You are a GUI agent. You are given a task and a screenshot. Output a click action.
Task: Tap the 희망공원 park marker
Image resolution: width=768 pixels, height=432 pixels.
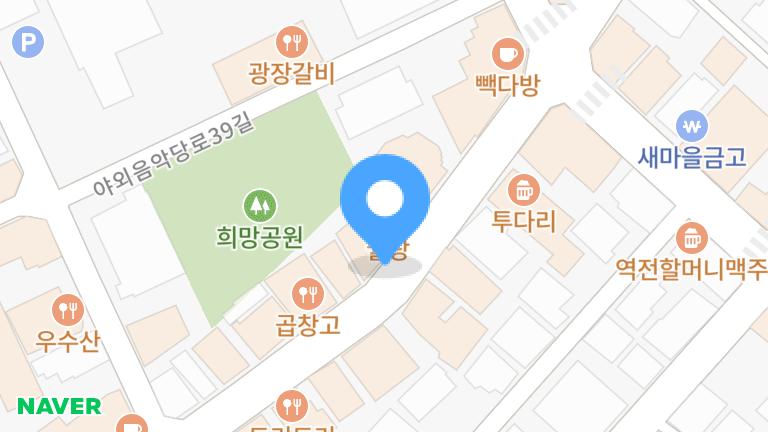(x=260, y=205)
